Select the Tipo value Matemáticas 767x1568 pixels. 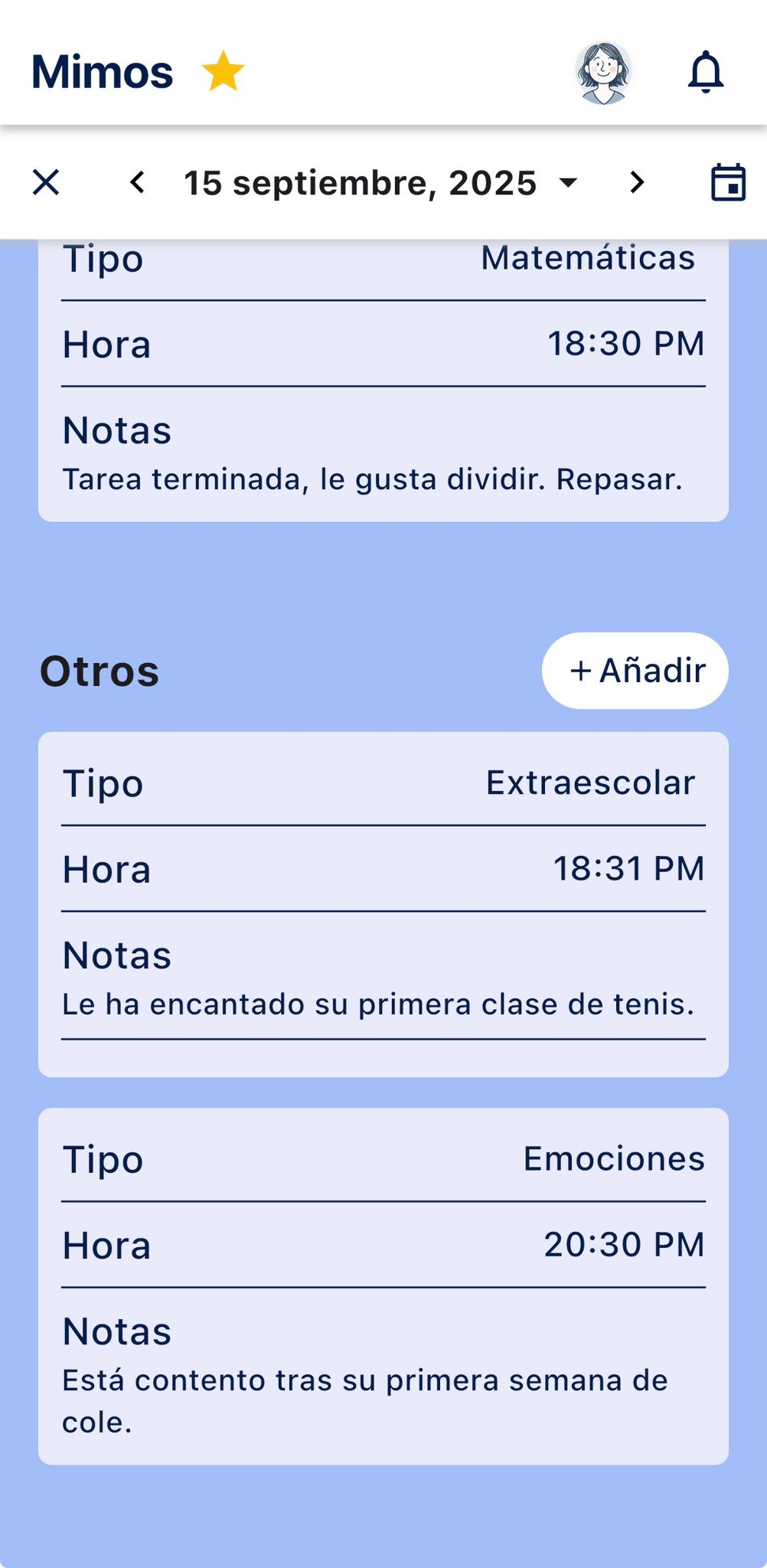[x=588, y=258]
